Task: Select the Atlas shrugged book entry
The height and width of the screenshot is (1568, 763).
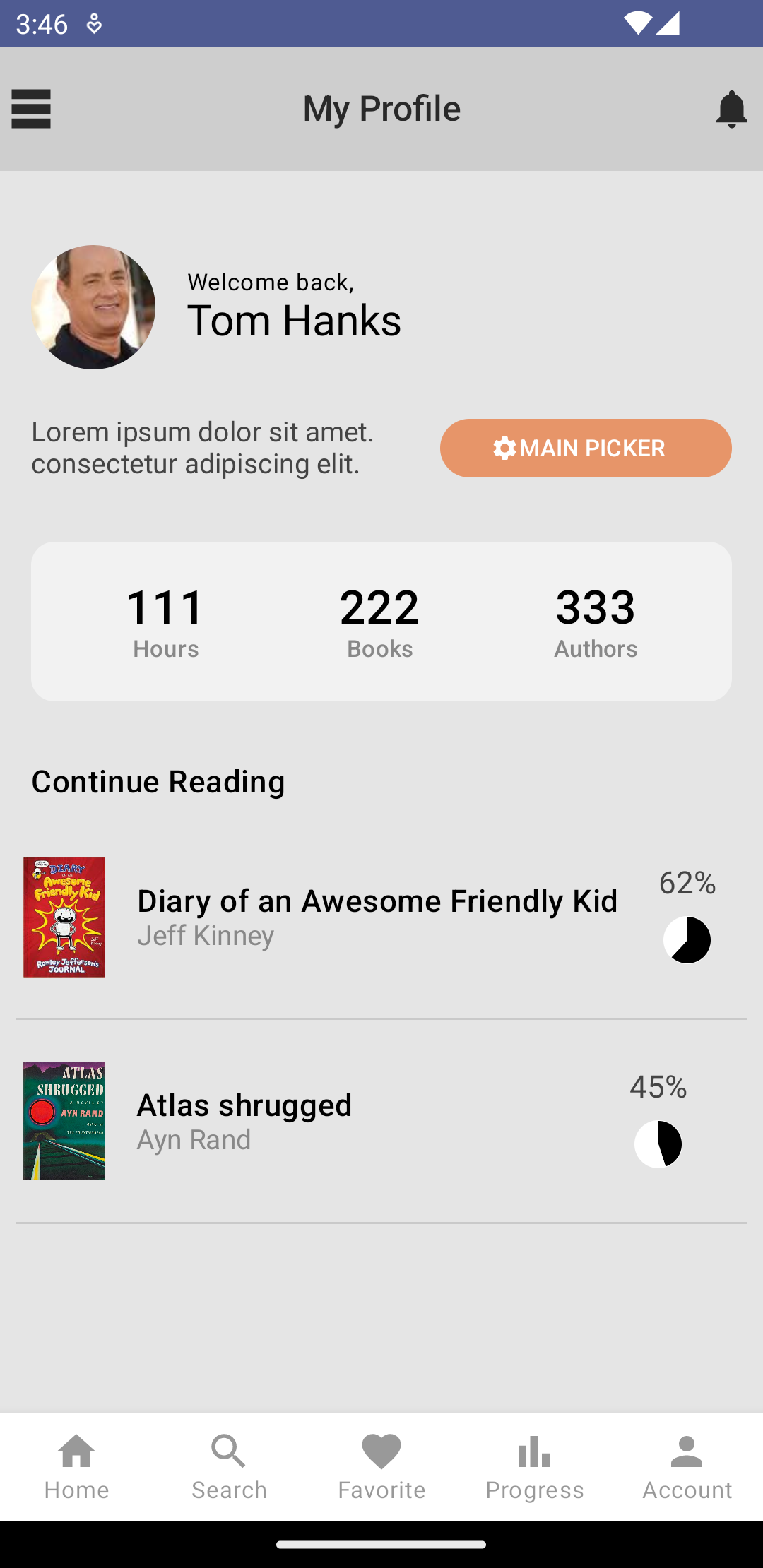Action: click(x=243, y=1104)
